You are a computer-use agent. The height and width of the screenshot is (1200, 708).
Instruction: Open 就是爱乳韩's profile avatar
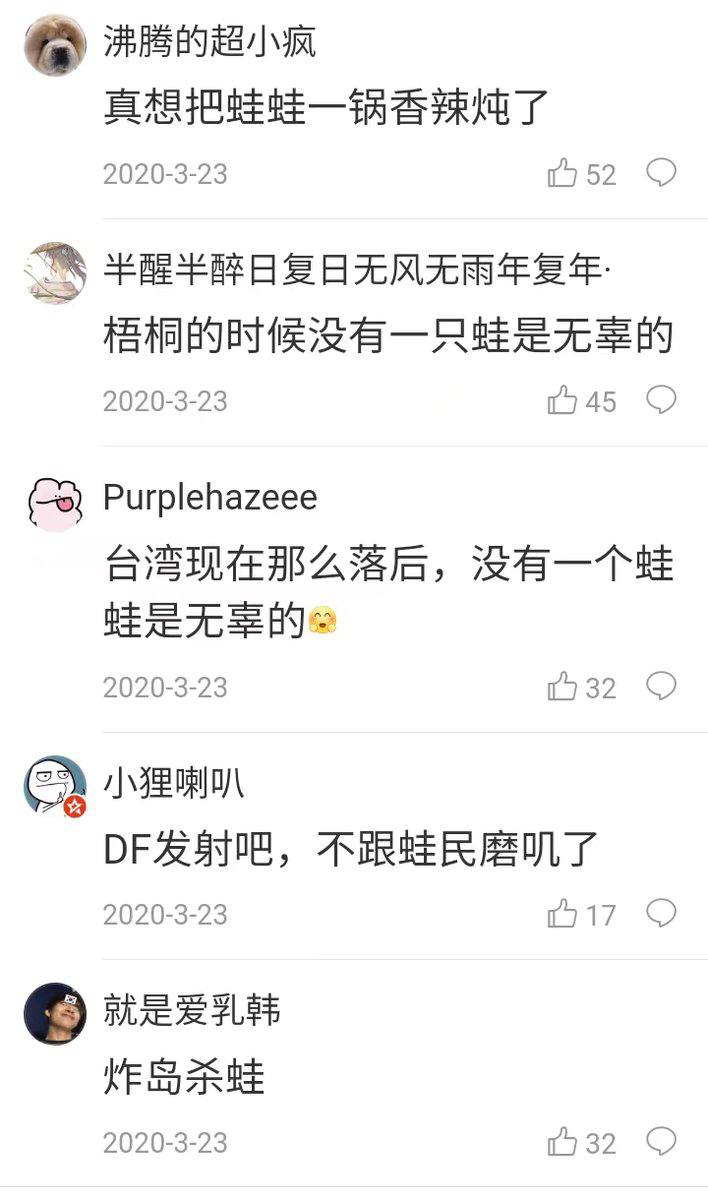pyautogui.click(x=55, y=1013)
